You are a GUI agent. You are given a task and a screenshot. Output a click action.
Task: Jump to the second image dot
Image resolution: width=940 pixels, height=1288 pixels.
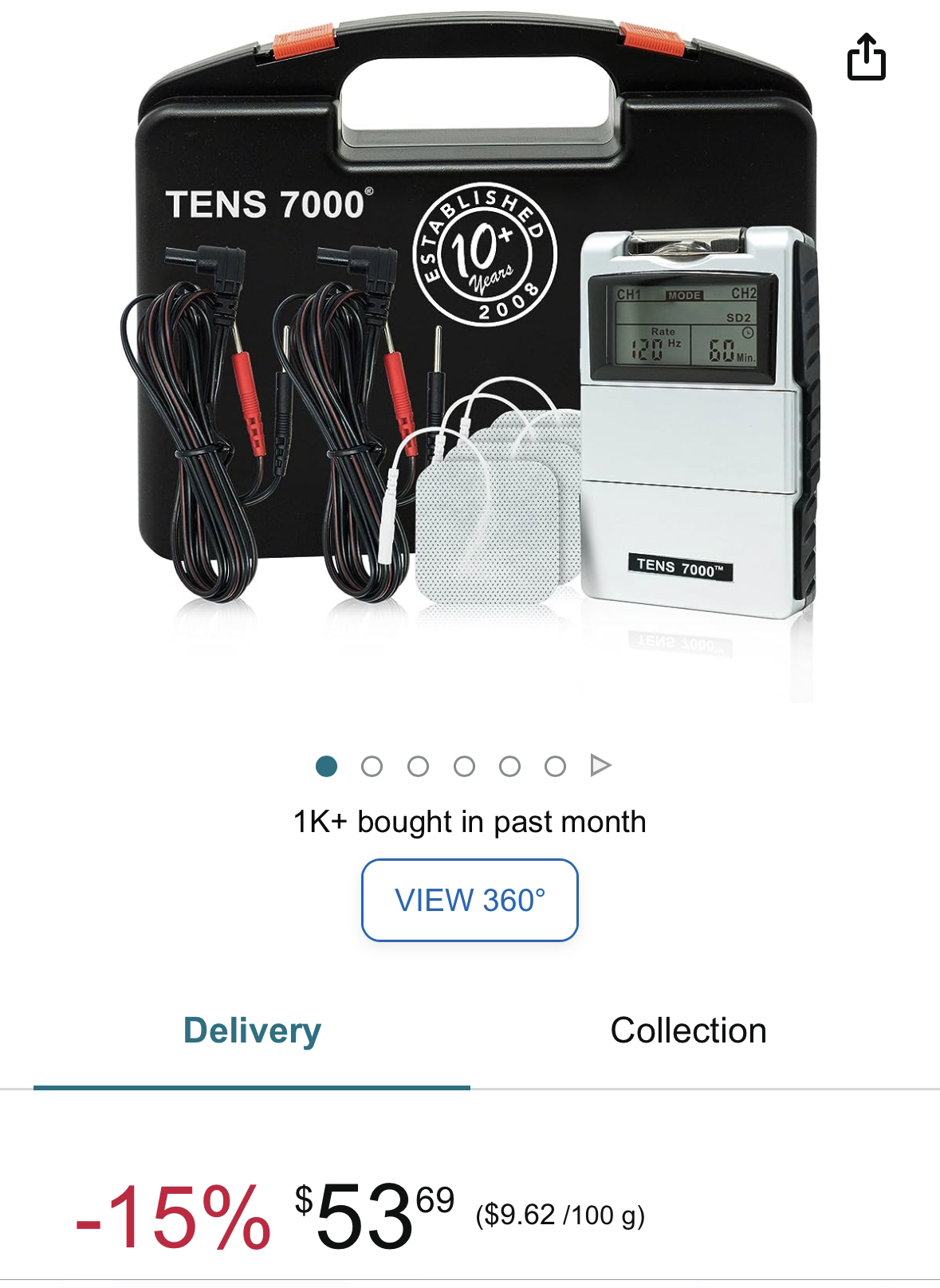(x=372, y=767)
